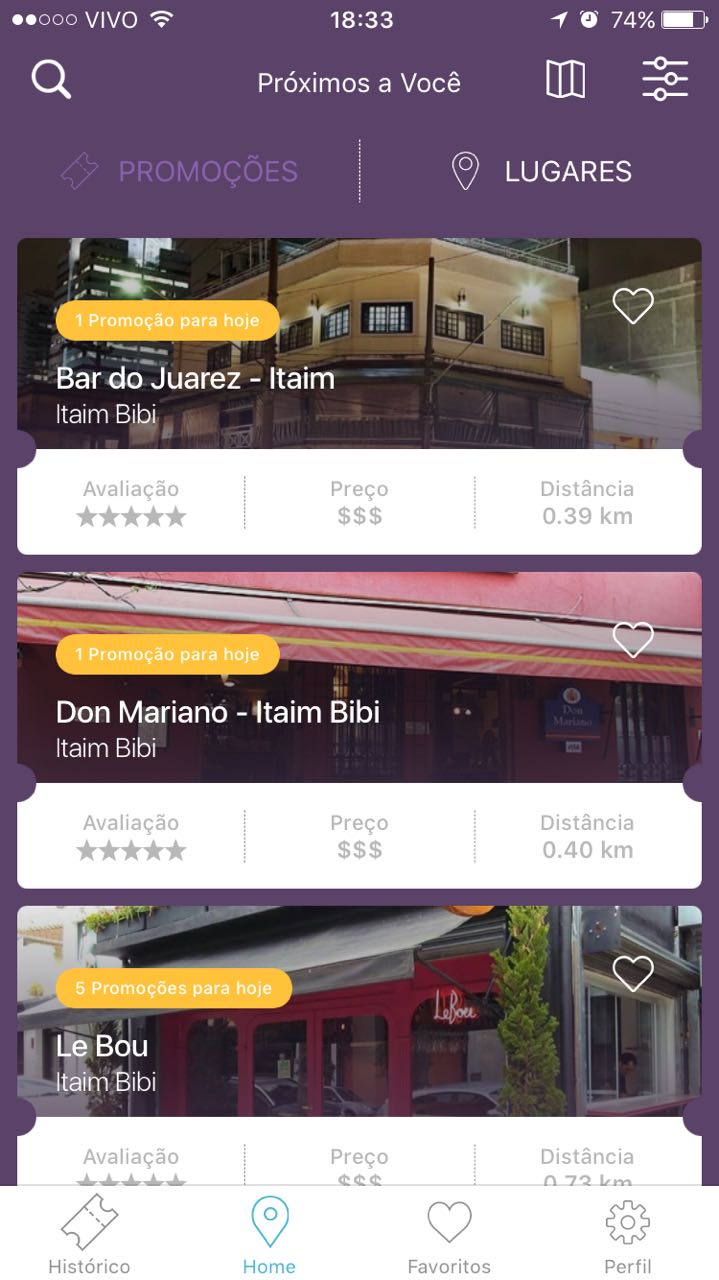Switch to the Promoções tab

click(180, 172)
